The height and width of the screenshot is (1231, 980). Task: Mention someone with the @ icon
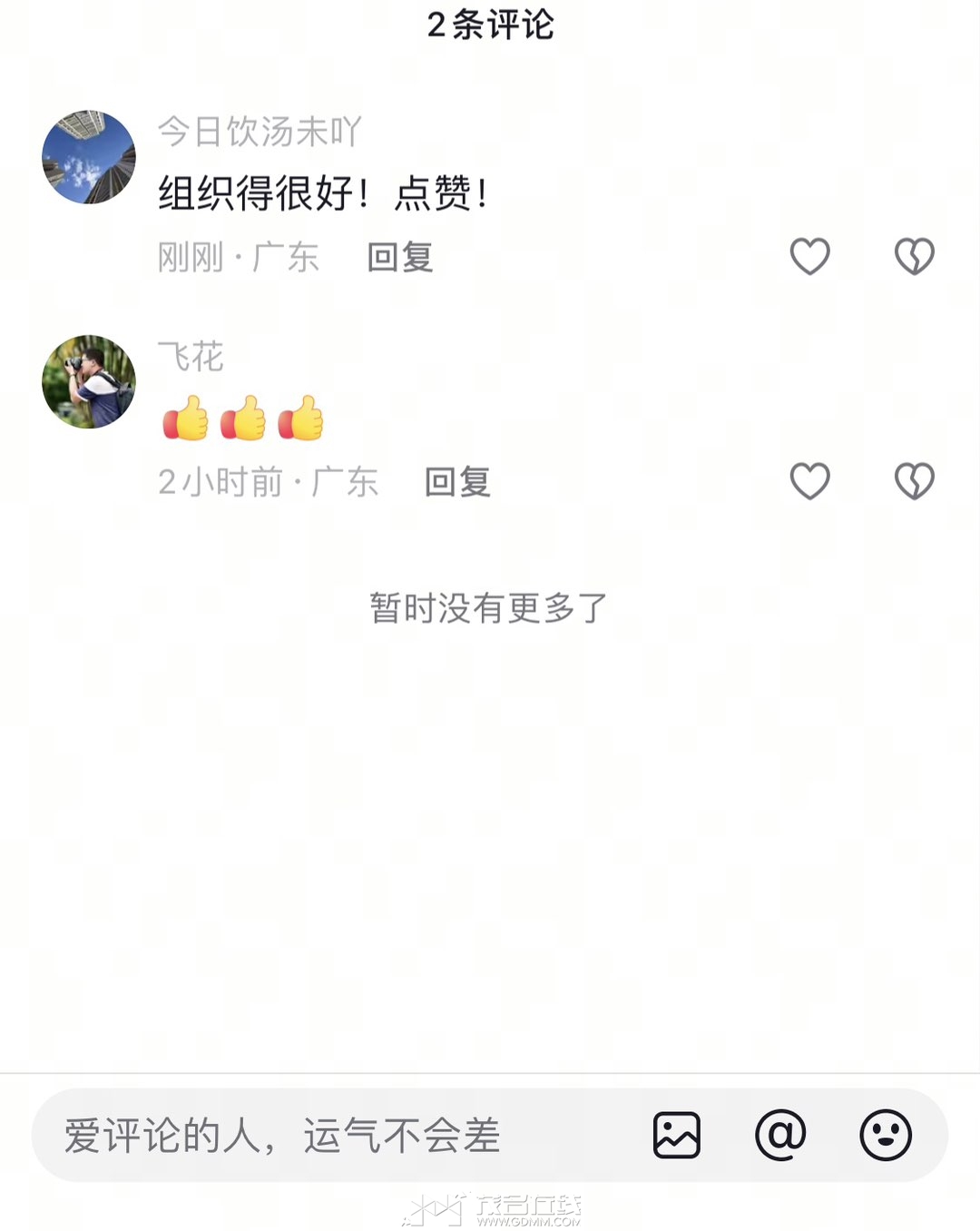click(780, 1135)
